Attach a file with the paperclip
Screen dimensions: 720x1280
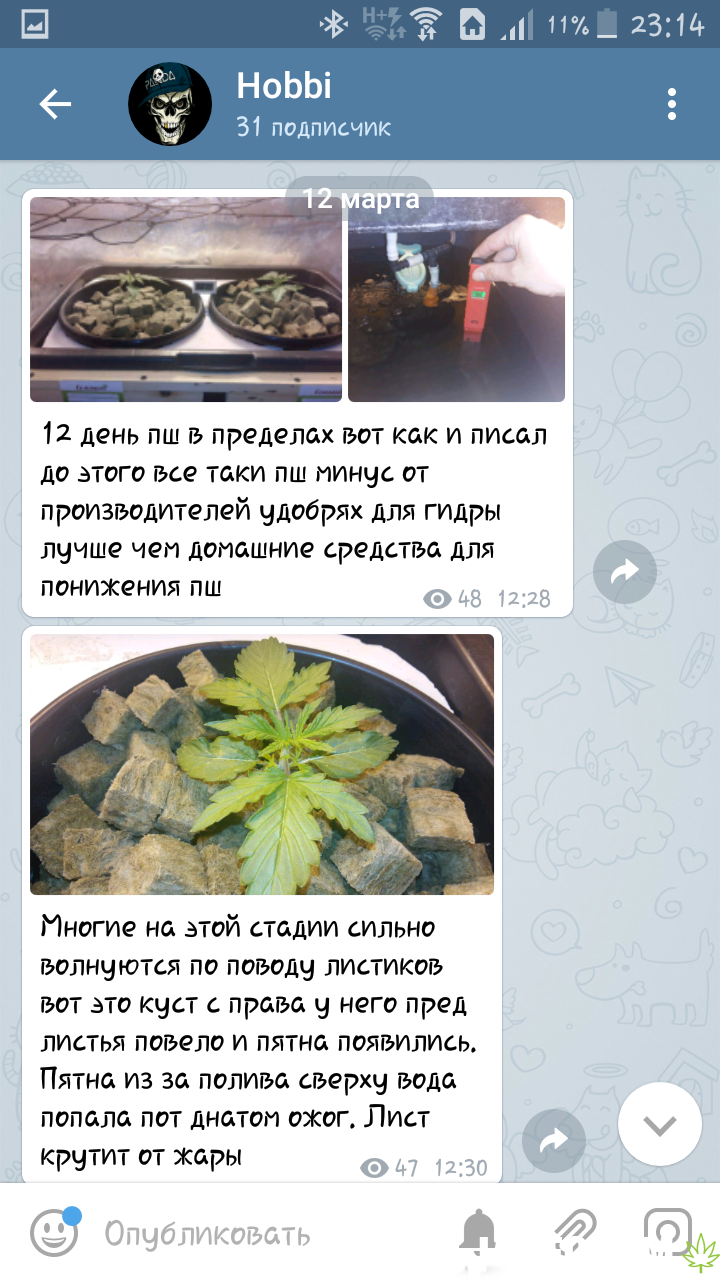click(x=575, y=1232)
